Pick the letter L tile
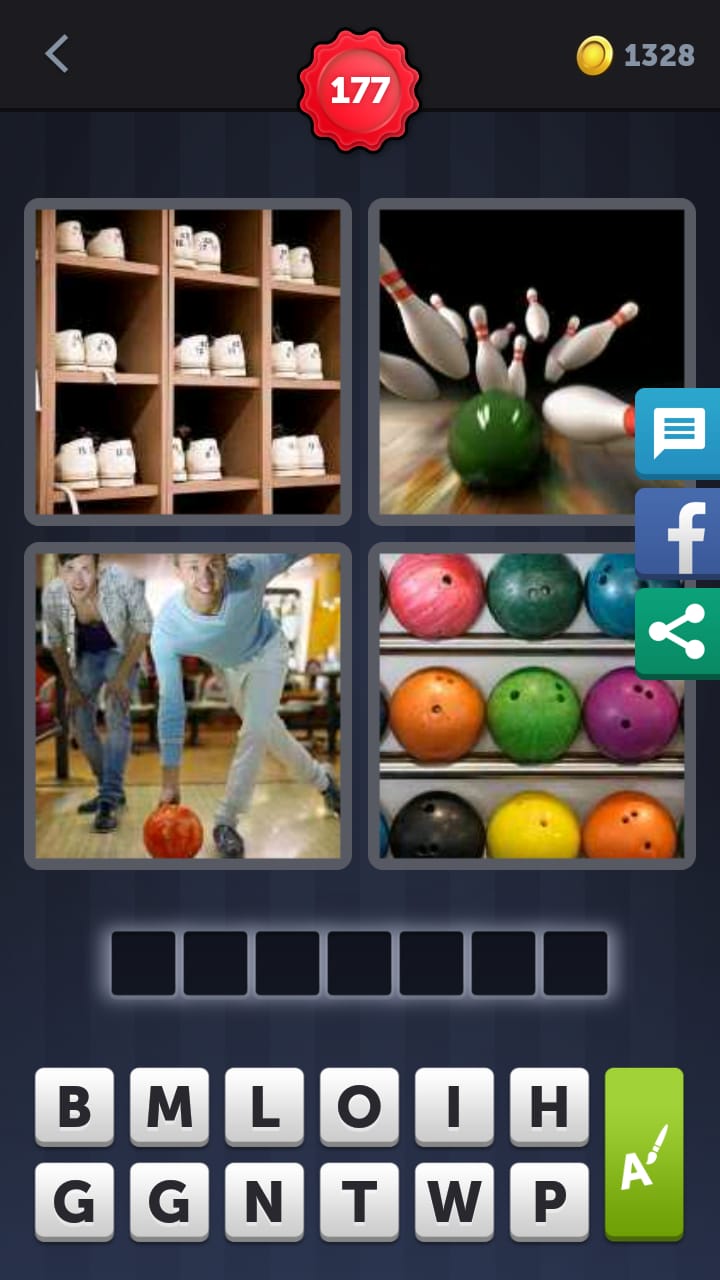The image size is (720, 1280). coord(264,1106)
